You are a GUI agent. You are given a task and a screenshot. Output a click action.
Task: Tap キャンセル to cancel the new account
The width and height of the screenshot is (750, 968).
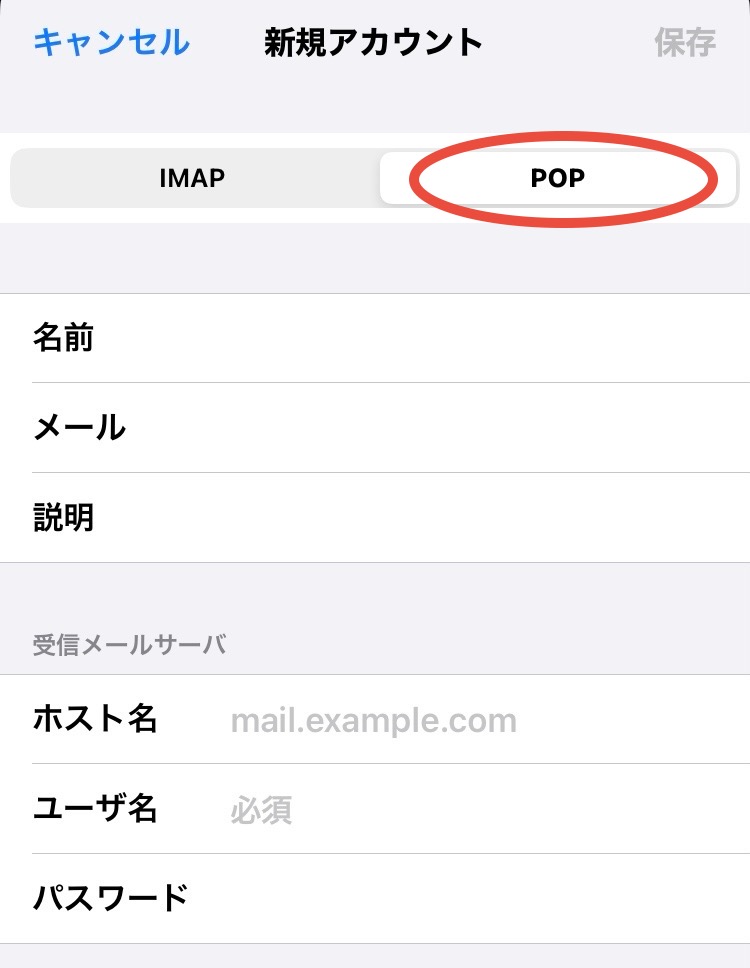point(111,42)
